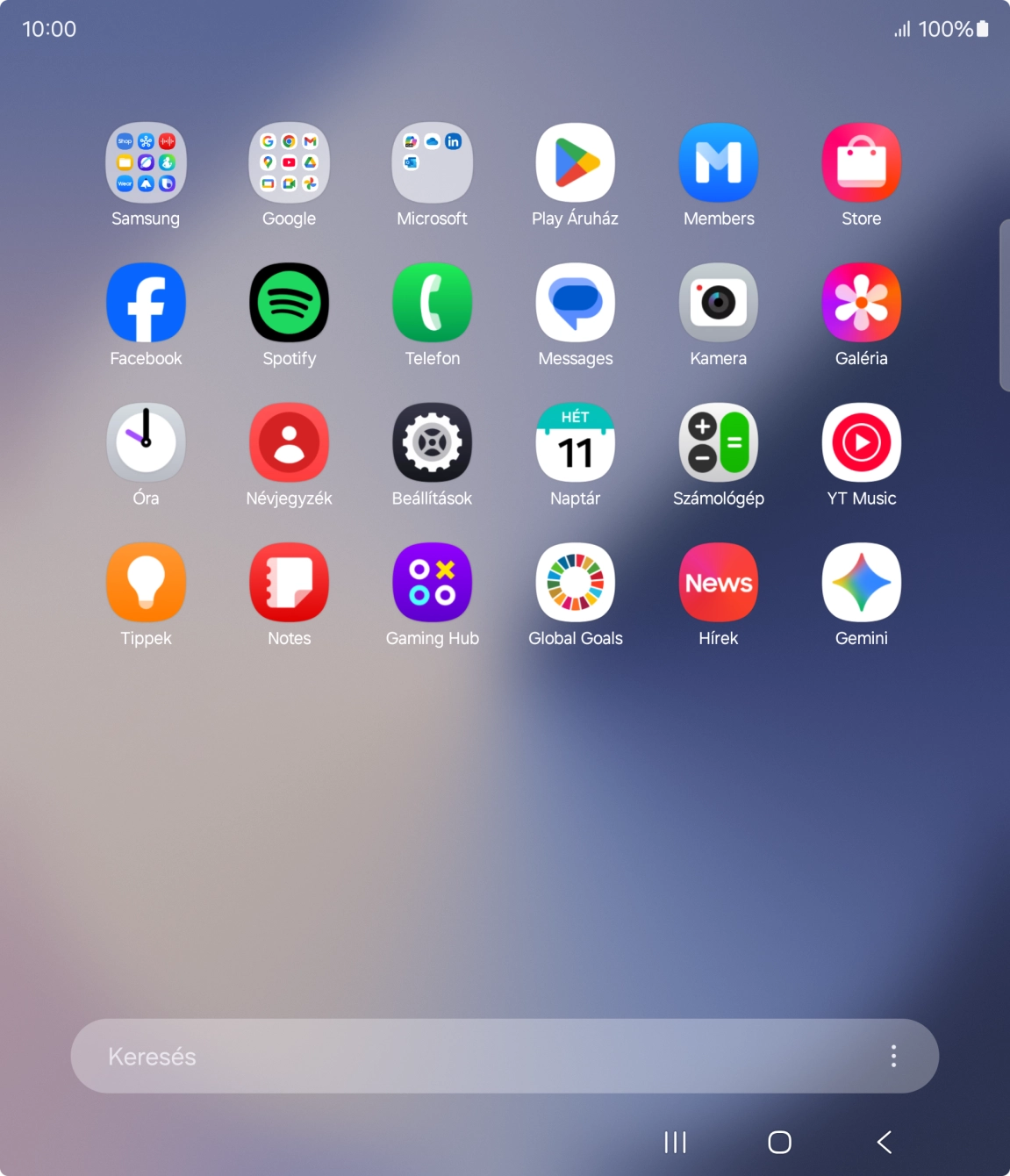The height and width of the screenshot is (1176, 1010).
Task: Launch Számológép calculator
Action: (718, 442)
